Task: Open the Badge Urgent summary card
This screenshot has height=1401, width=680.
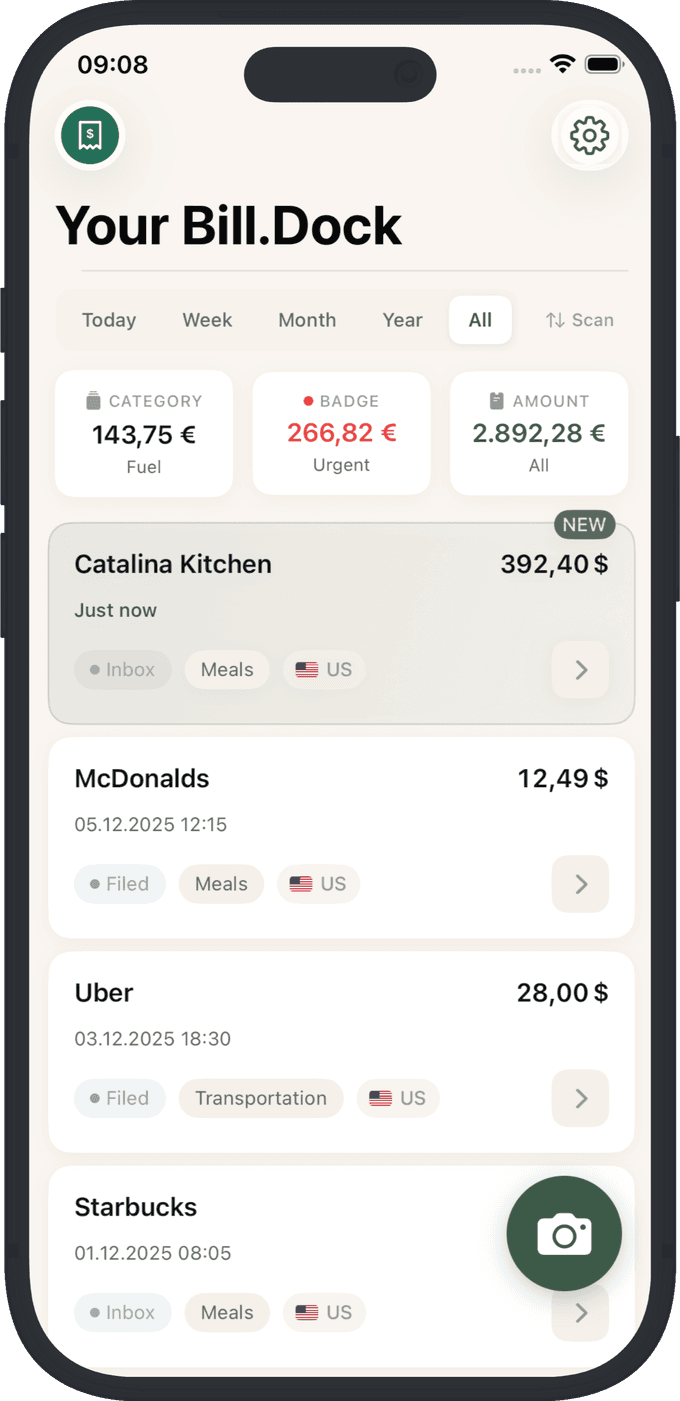Action: point(341,433)
